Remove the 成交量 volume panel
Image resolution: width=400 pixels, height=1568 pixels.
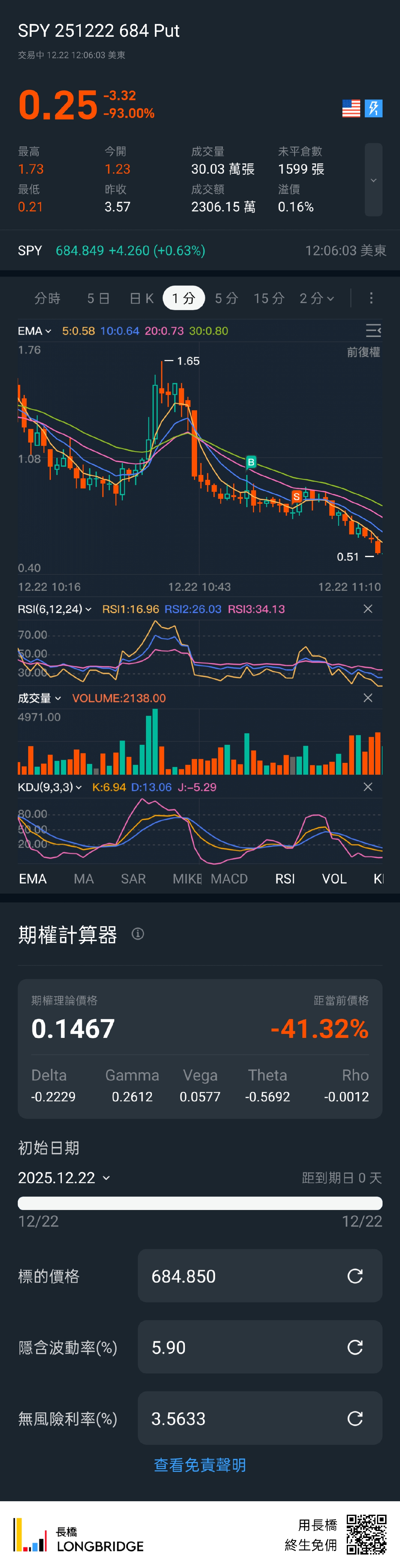click(x=368, y=698)
